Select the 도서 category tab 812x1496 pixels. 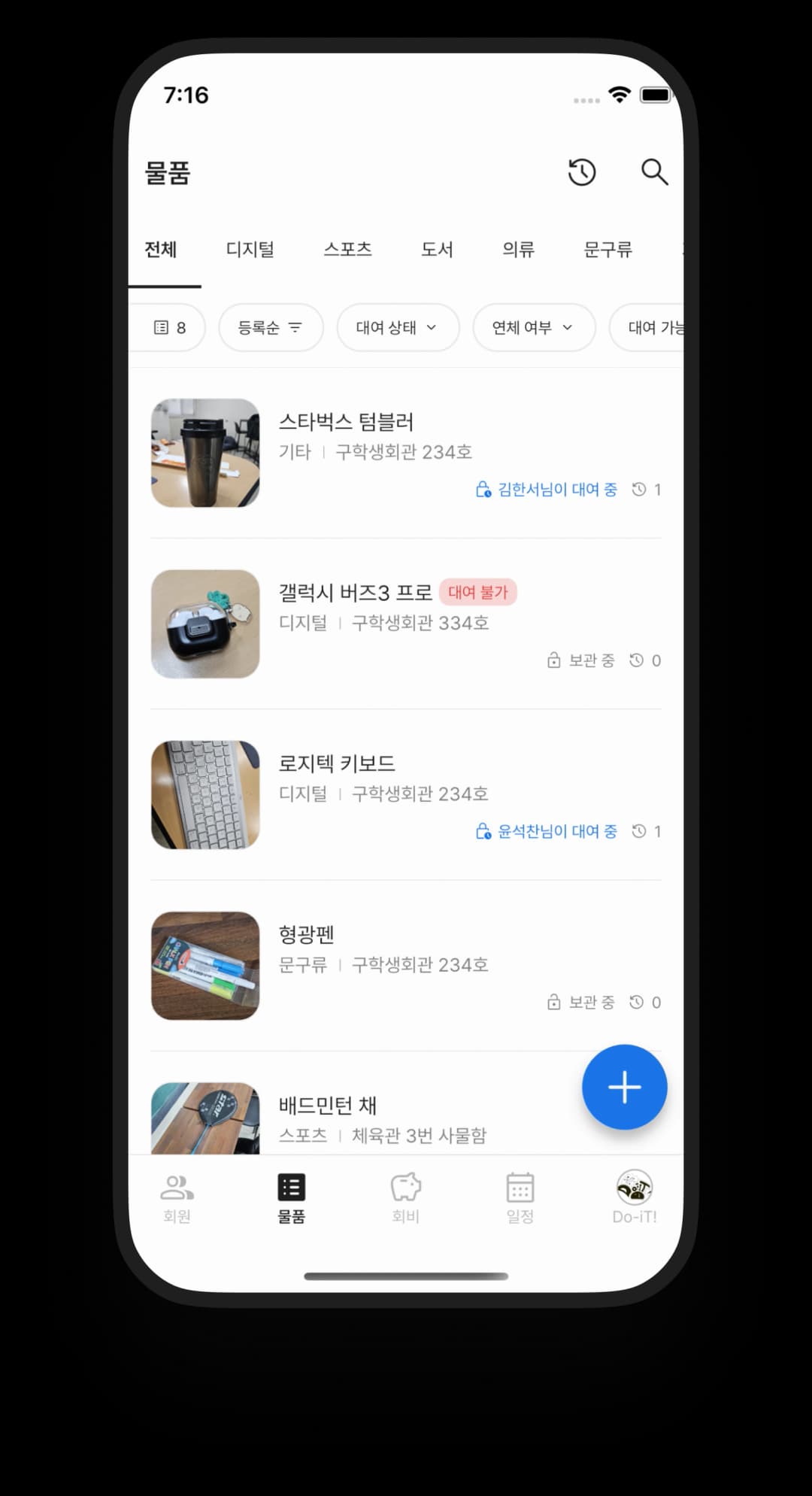[x=437, y=250]
